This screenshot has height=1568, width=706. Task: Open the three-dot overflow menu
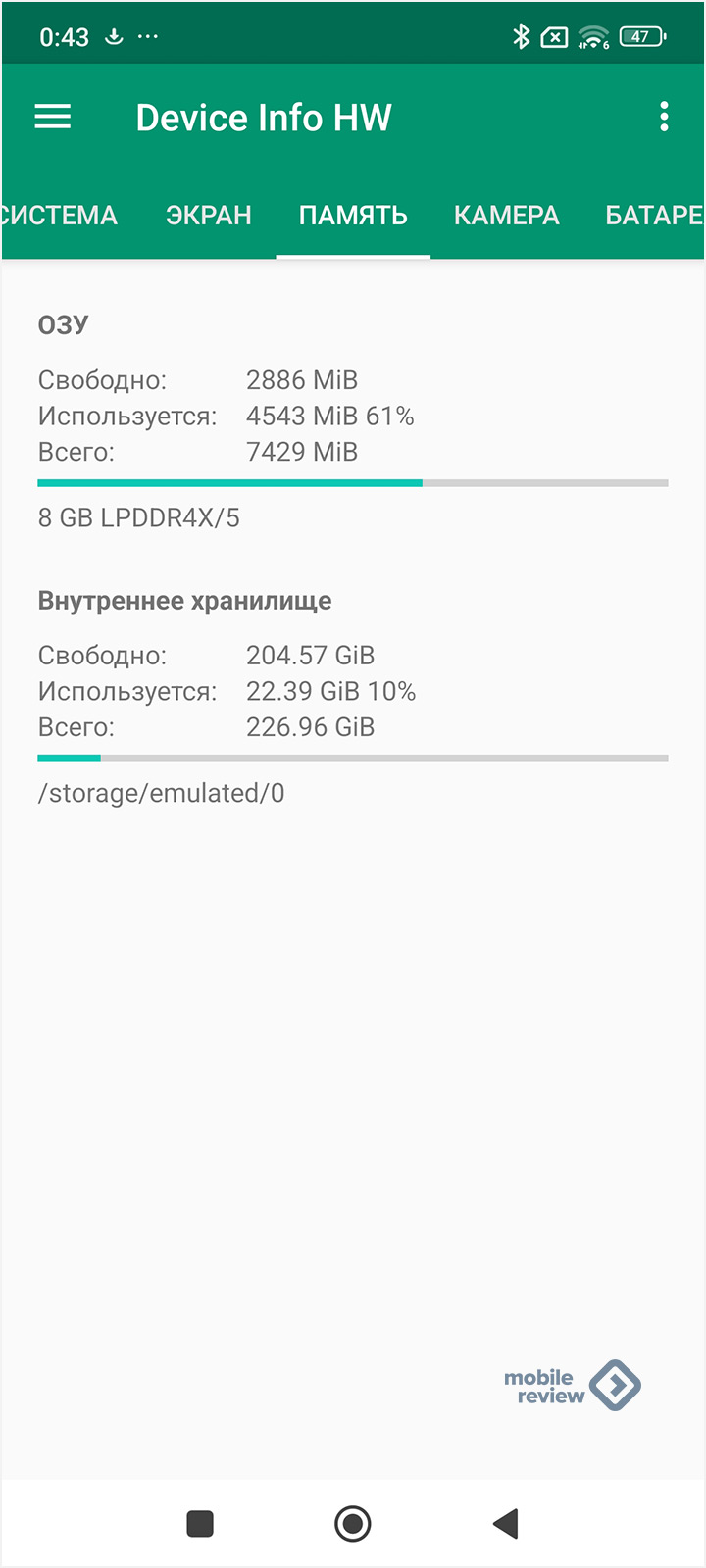pos(664,118)
